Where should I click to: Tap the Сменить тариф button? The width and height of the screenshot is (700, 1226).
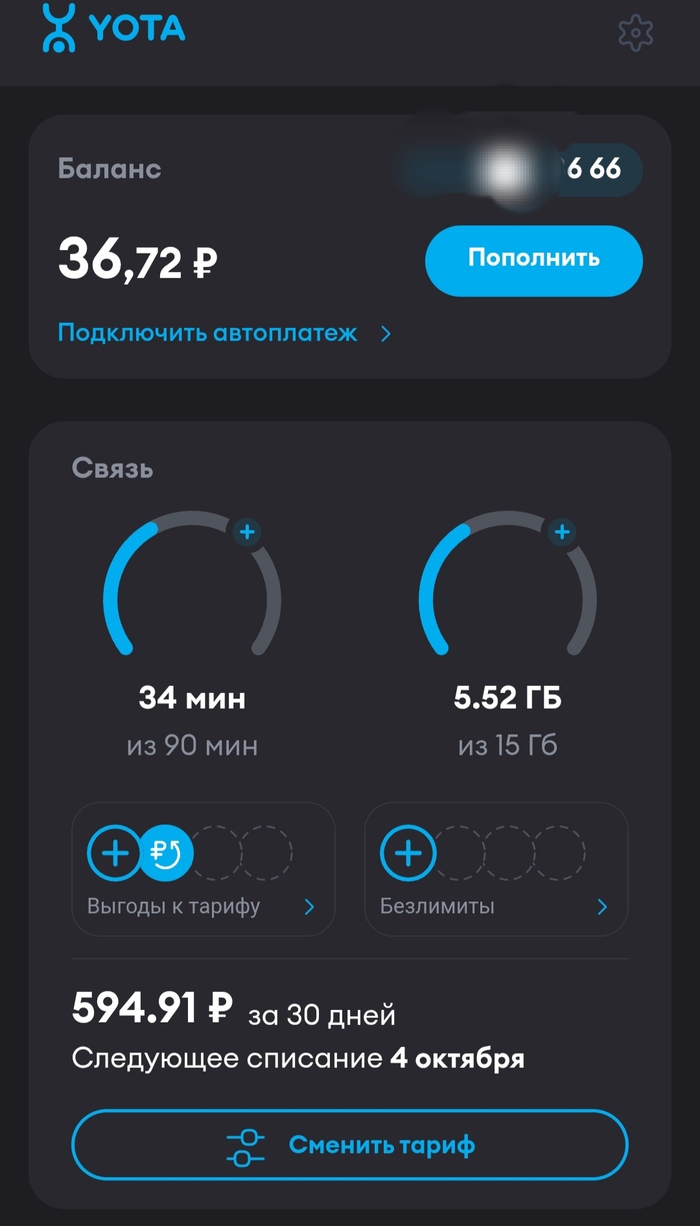tap(350, 1145)
